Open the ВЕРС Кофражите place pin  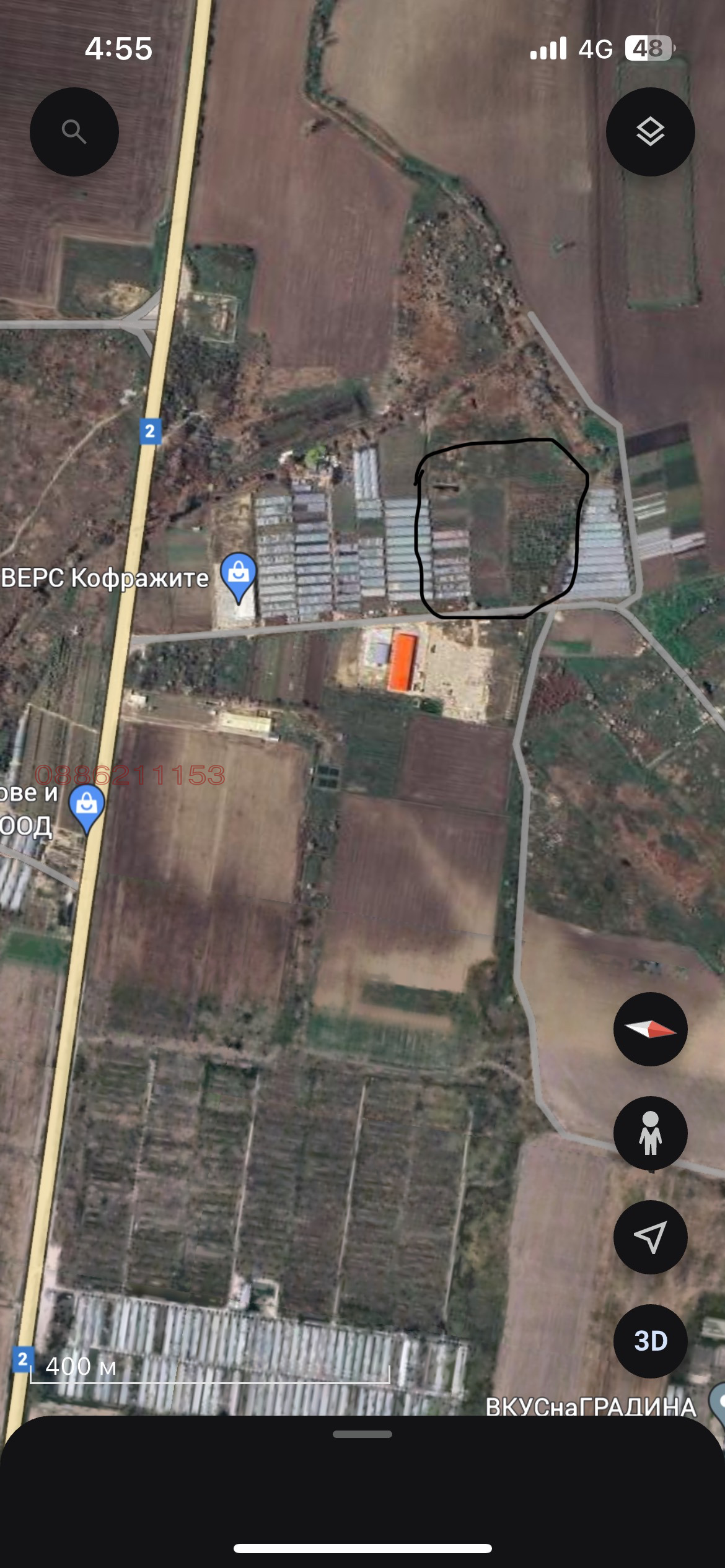click(239, 575)
